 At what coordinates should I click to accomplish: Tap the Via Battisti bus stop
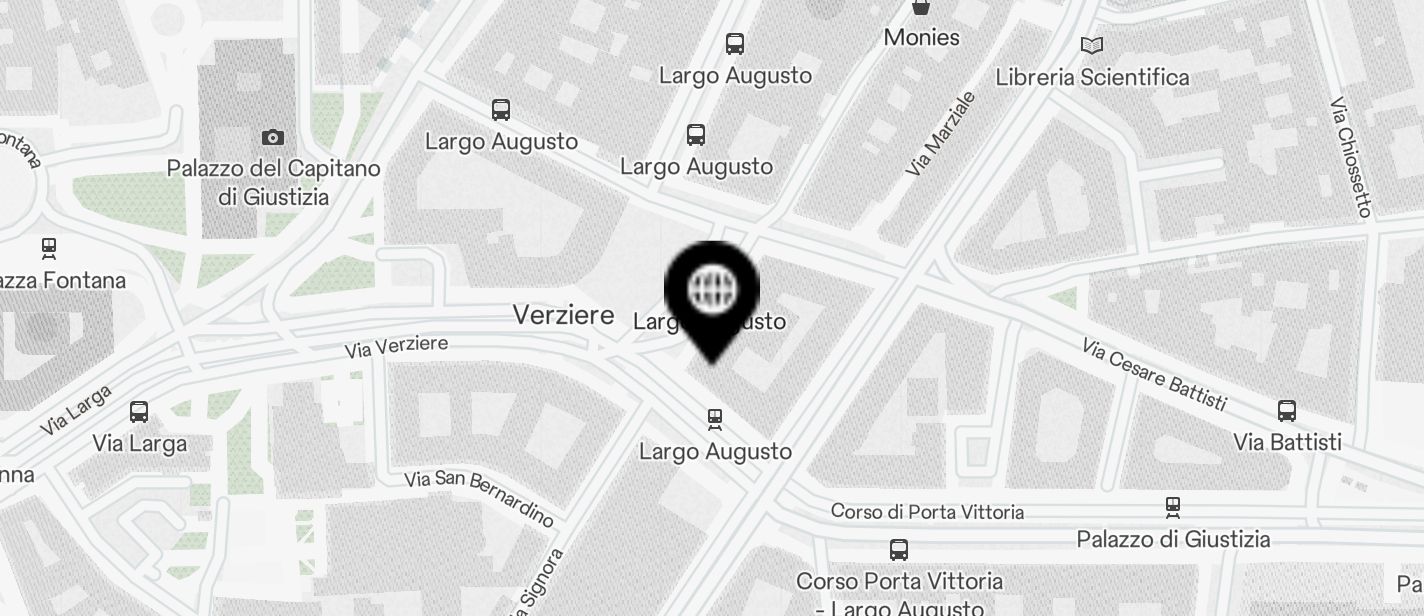[1287, 411]
